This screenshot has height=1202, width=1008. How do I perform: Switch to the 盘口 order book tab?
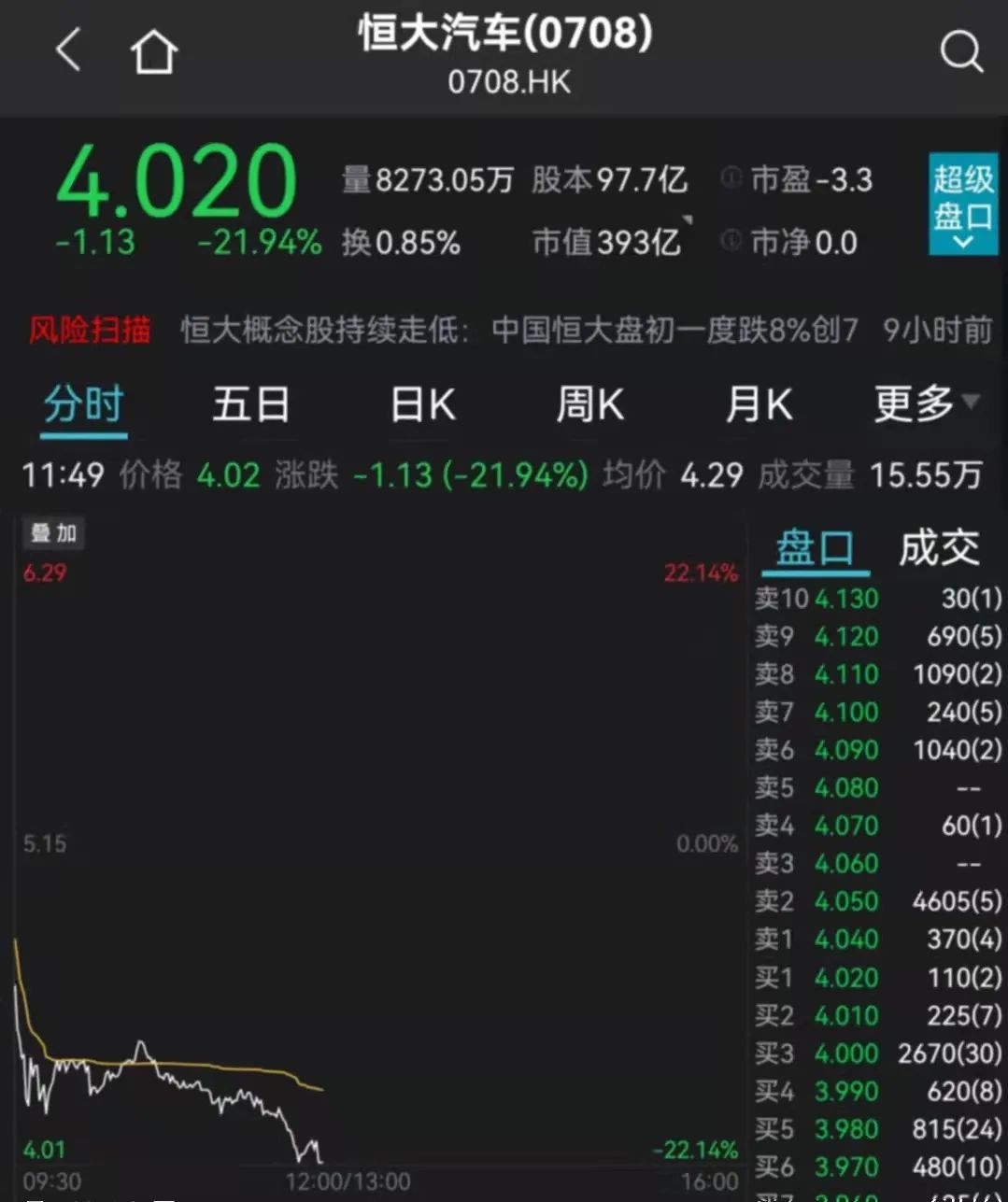click(815, 548)
